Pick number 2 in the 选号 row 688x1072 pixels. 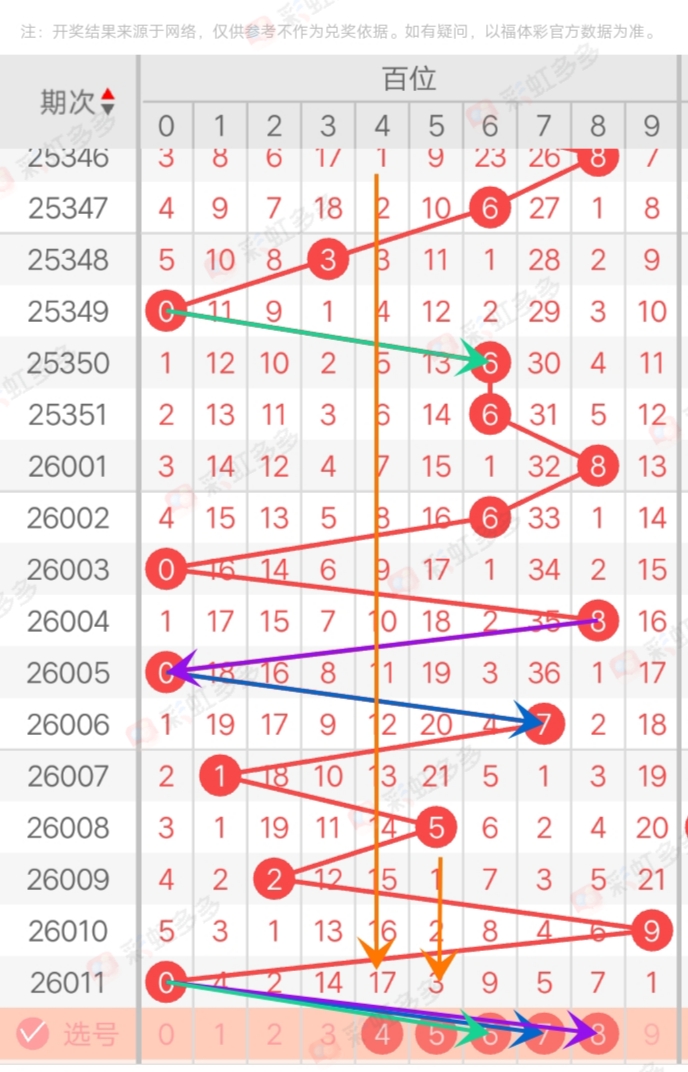(x=274, y=1034)
